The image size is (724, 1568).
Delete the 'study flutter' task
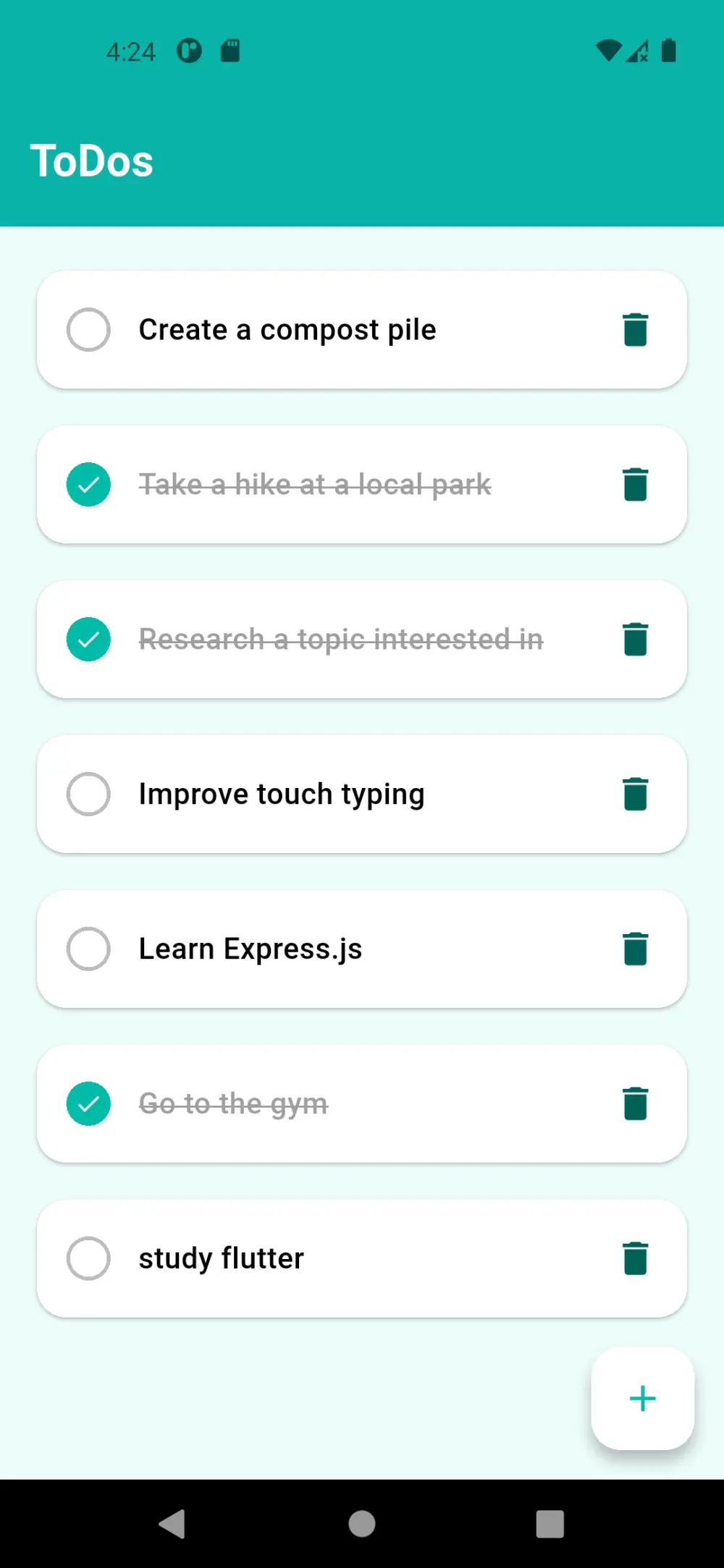coord(635,1258)
